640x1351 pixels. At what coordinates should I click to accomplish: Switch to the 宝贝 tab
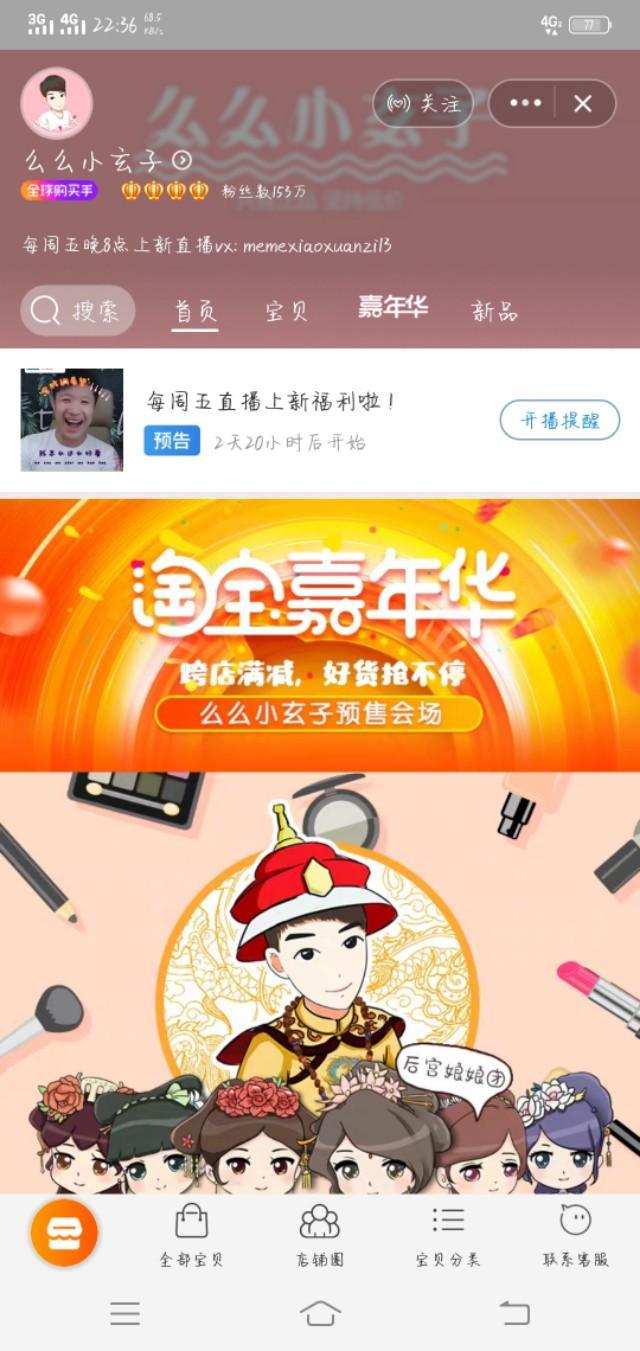click(286, 311)
